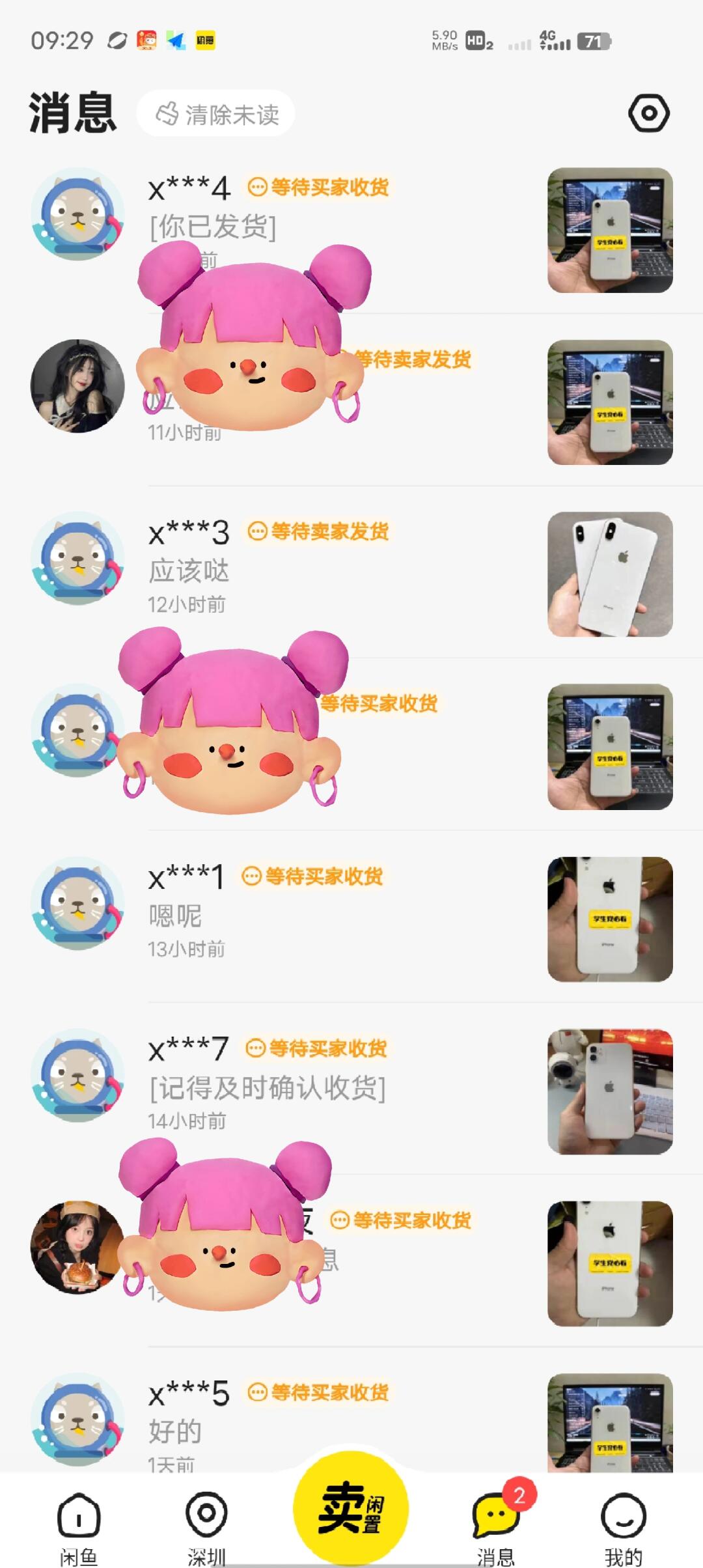Screen dimensions: 703x1568
Task: Go to the 我的 profile tab
Action: pyautogui.click(x=623, y=1527)
